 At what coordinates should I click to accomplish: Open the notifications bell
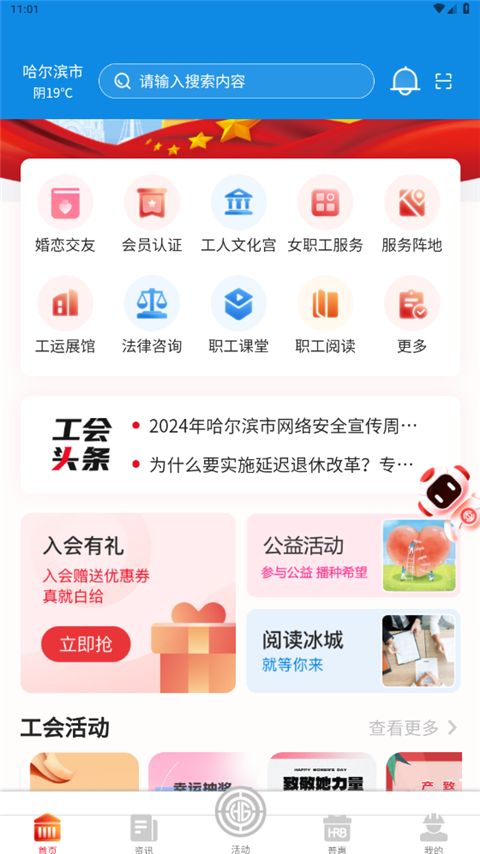(405, 81)
